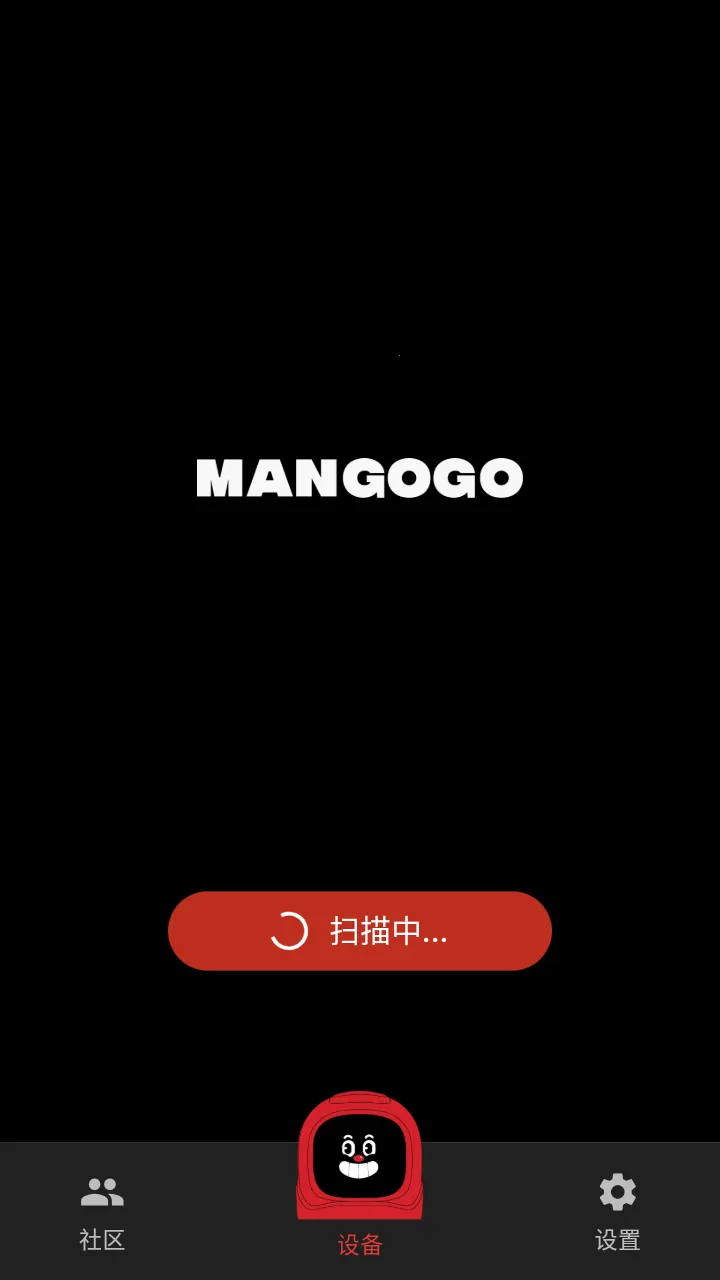
Task: Open settings via the gear icon
Action: click(617, 1191)
